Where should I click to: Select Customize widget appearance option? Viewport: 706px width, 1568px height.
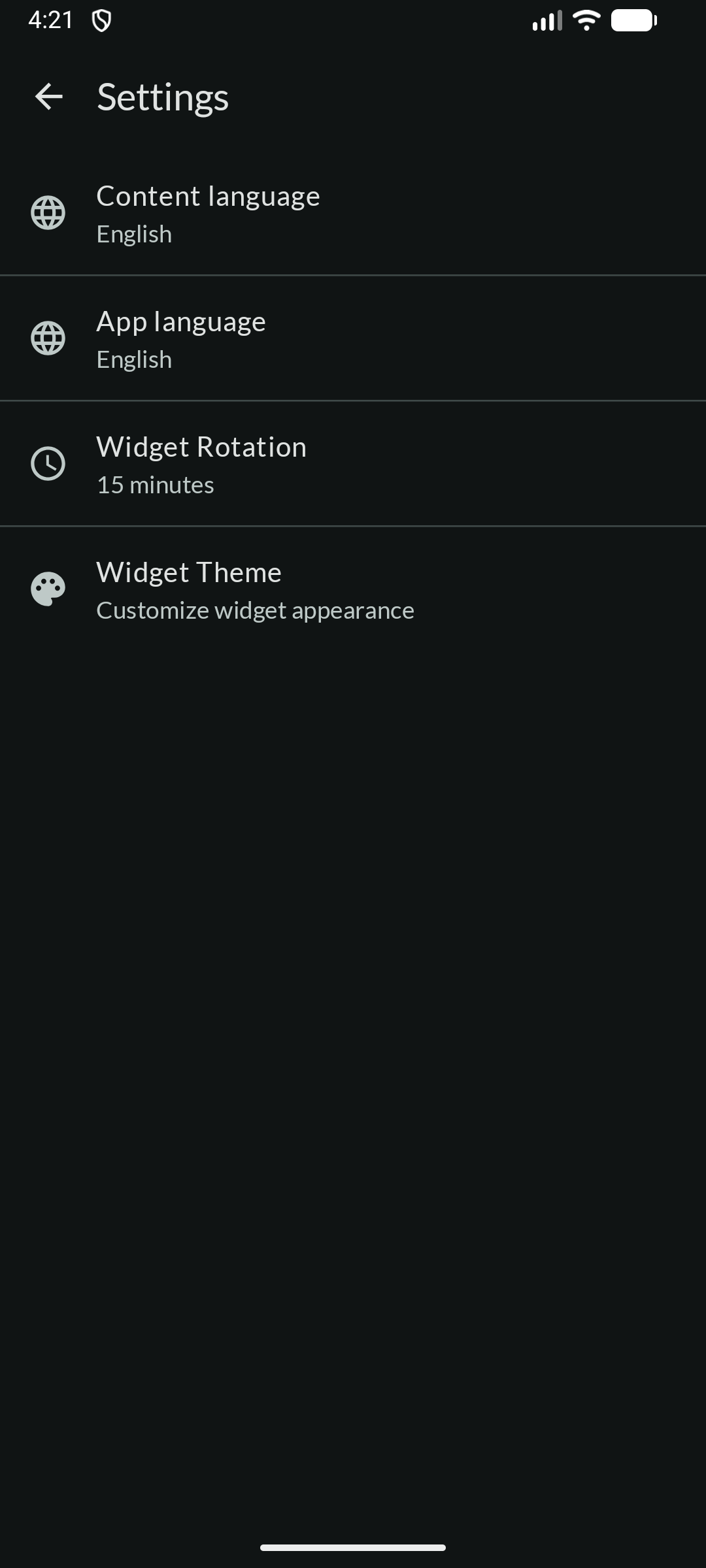(x=255, y=609)
